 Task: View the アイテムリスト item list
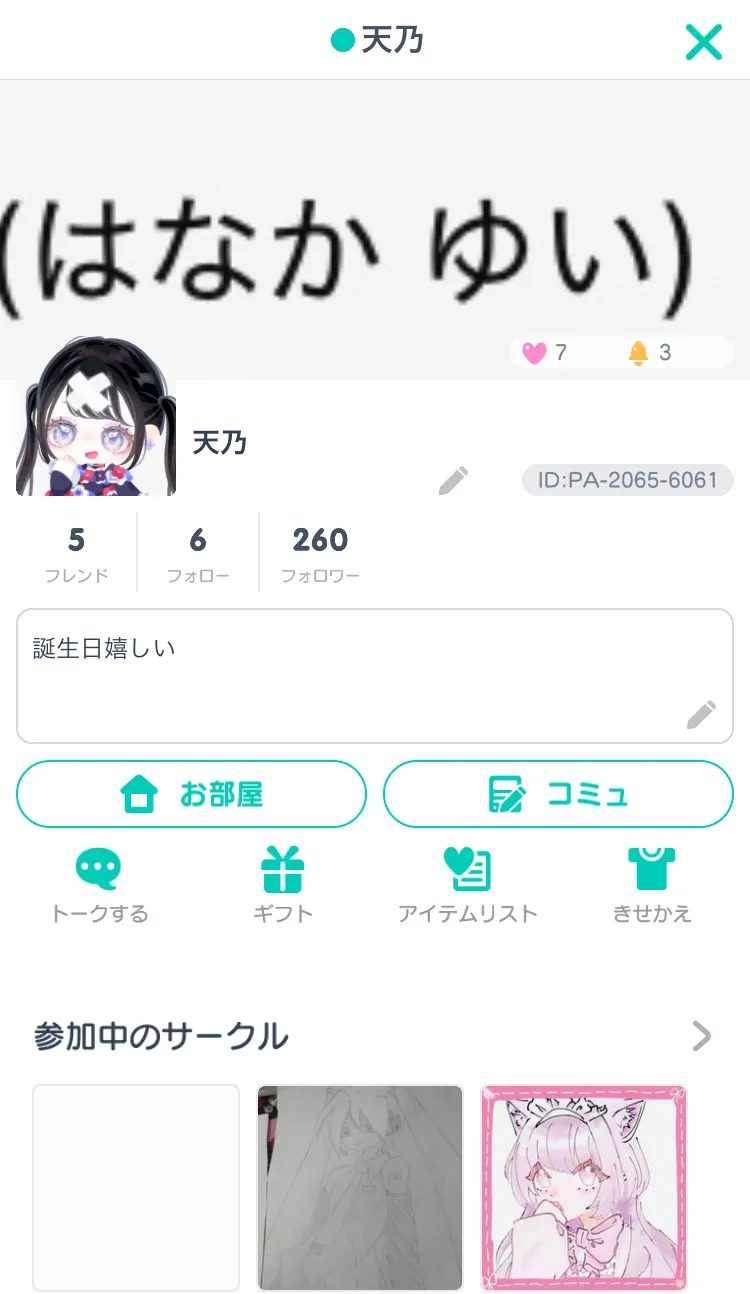467,885
